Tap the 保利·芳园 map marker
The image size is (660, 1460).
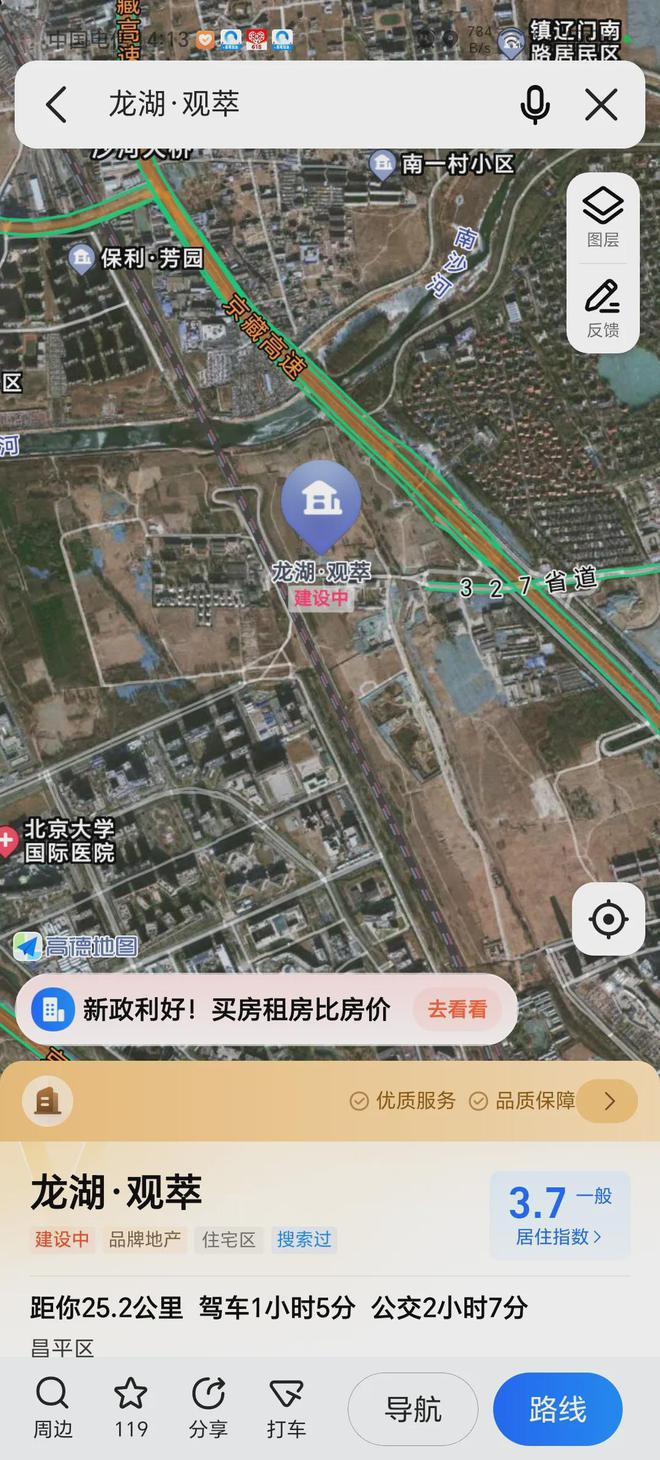(82, 259)
